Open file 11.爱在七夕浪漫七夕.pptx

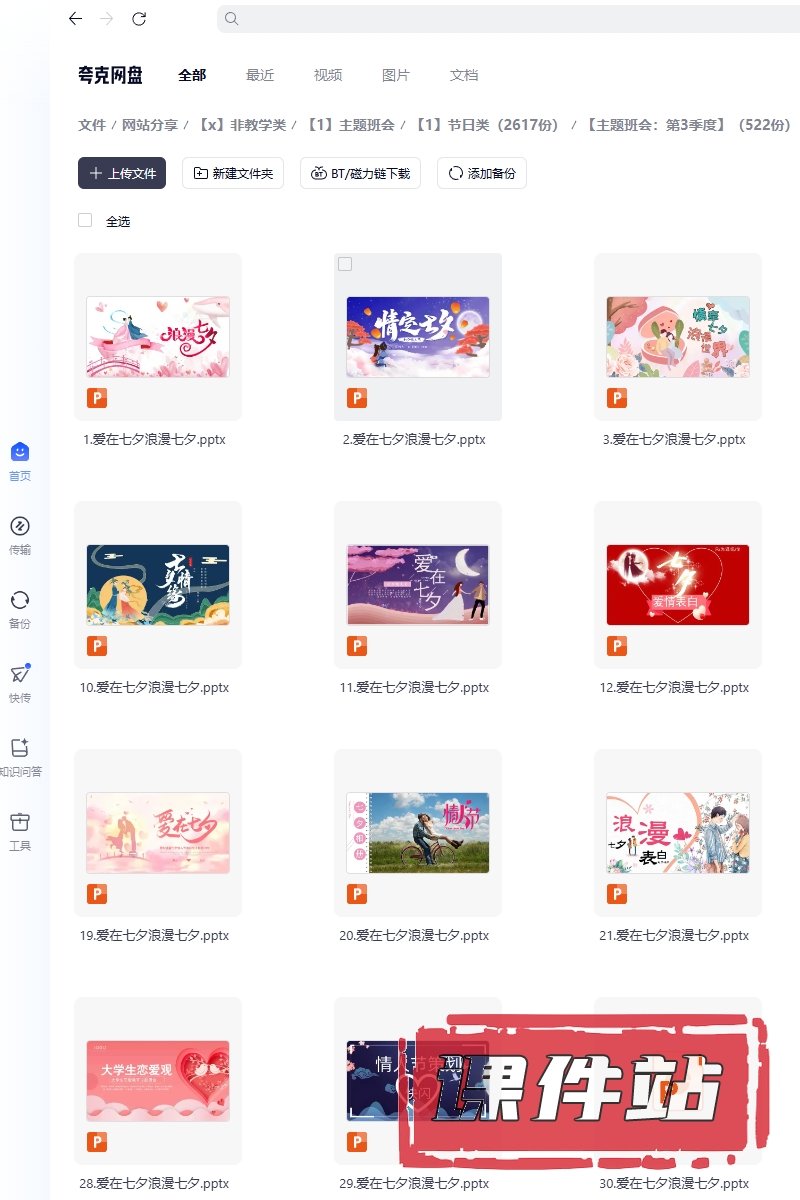tap(418, 585)
